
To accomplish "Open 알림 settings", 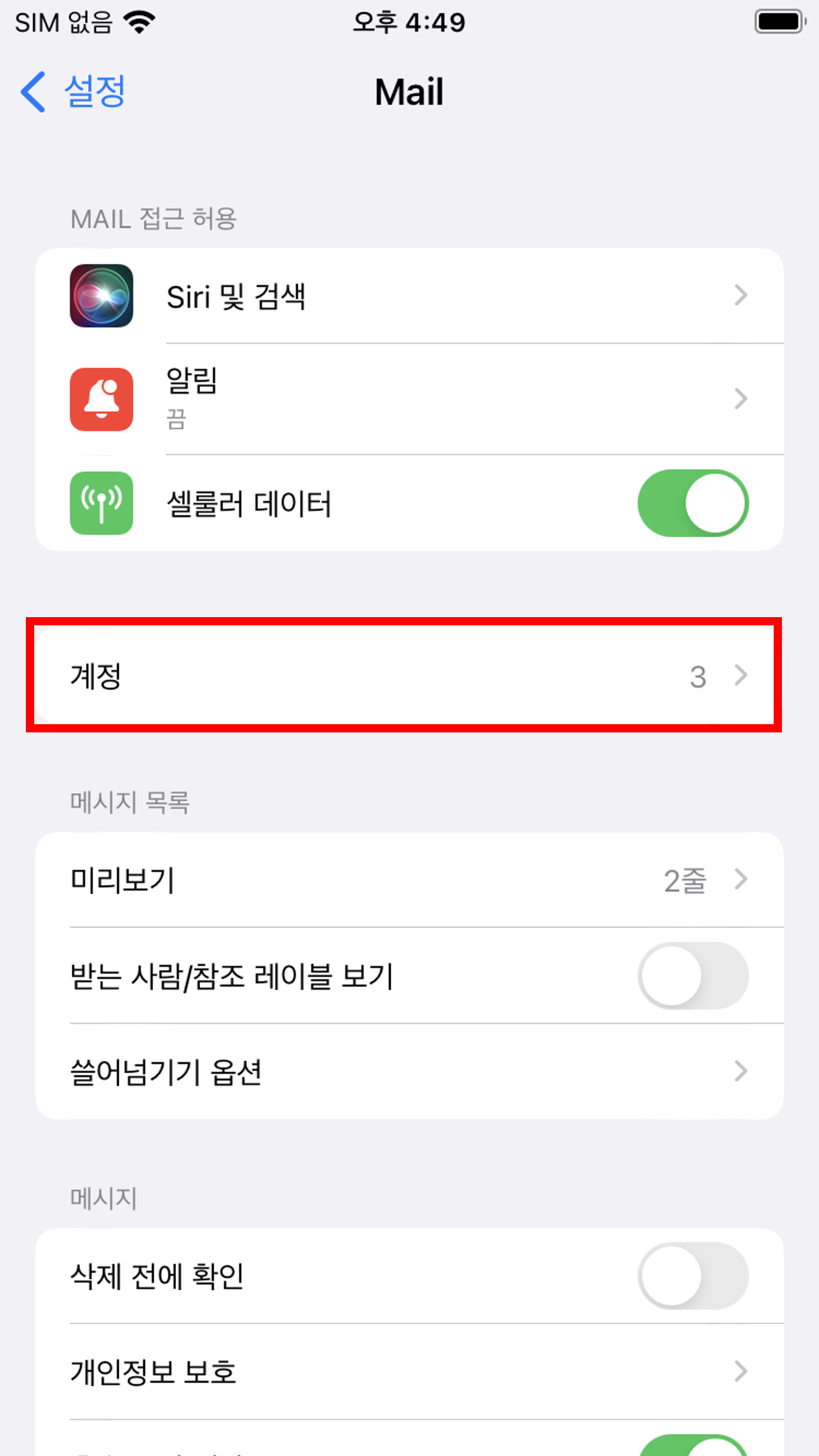I will point(409,399).
